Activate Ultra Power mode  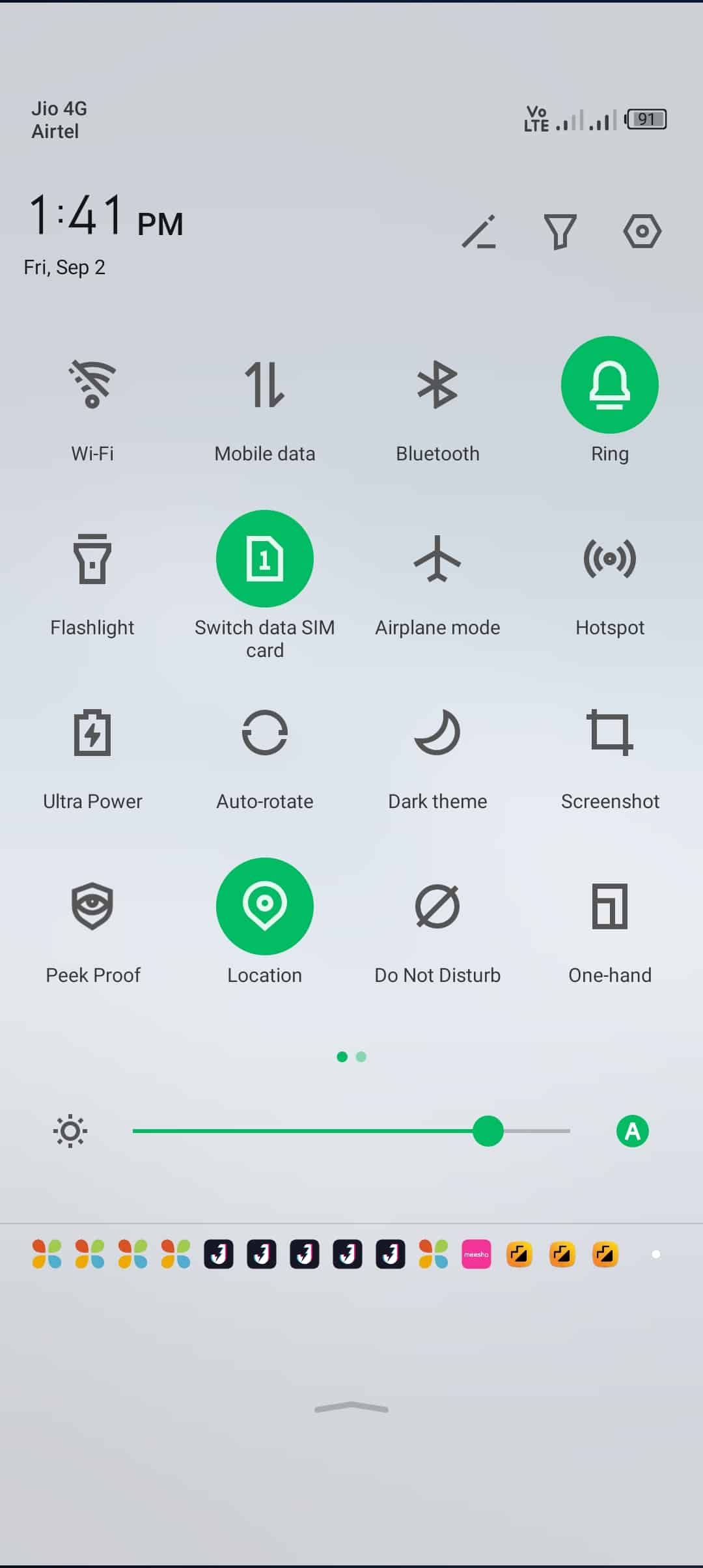tap(92, 733)
